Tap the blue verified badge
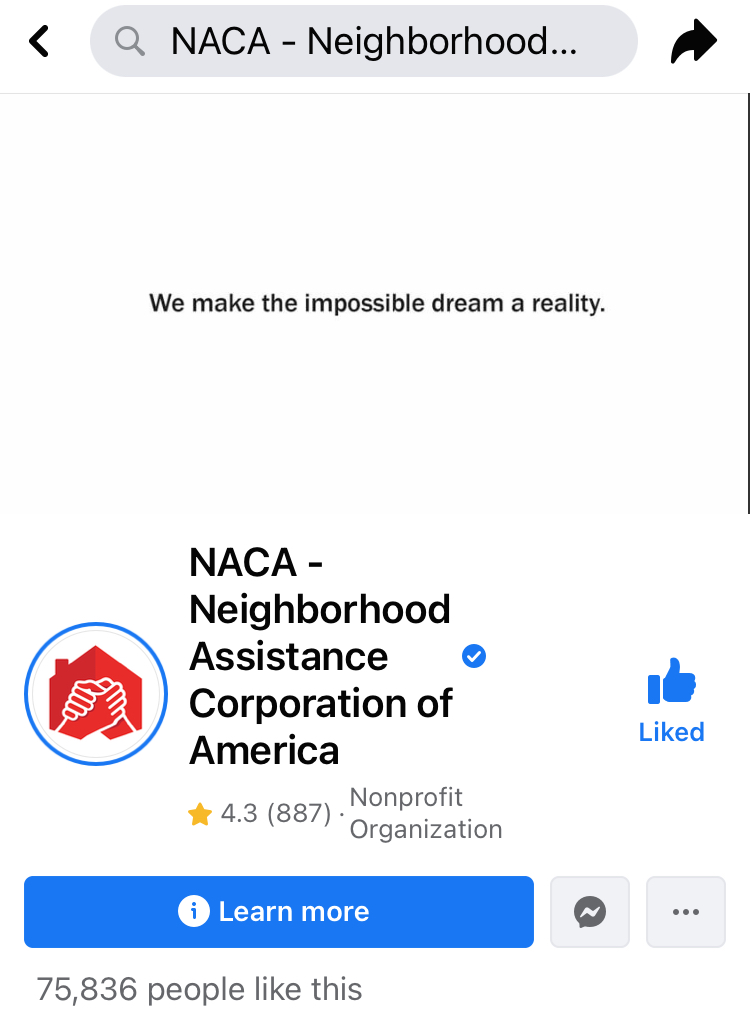The height and width of the screenshot is (1030, 750). coord(473,656)
